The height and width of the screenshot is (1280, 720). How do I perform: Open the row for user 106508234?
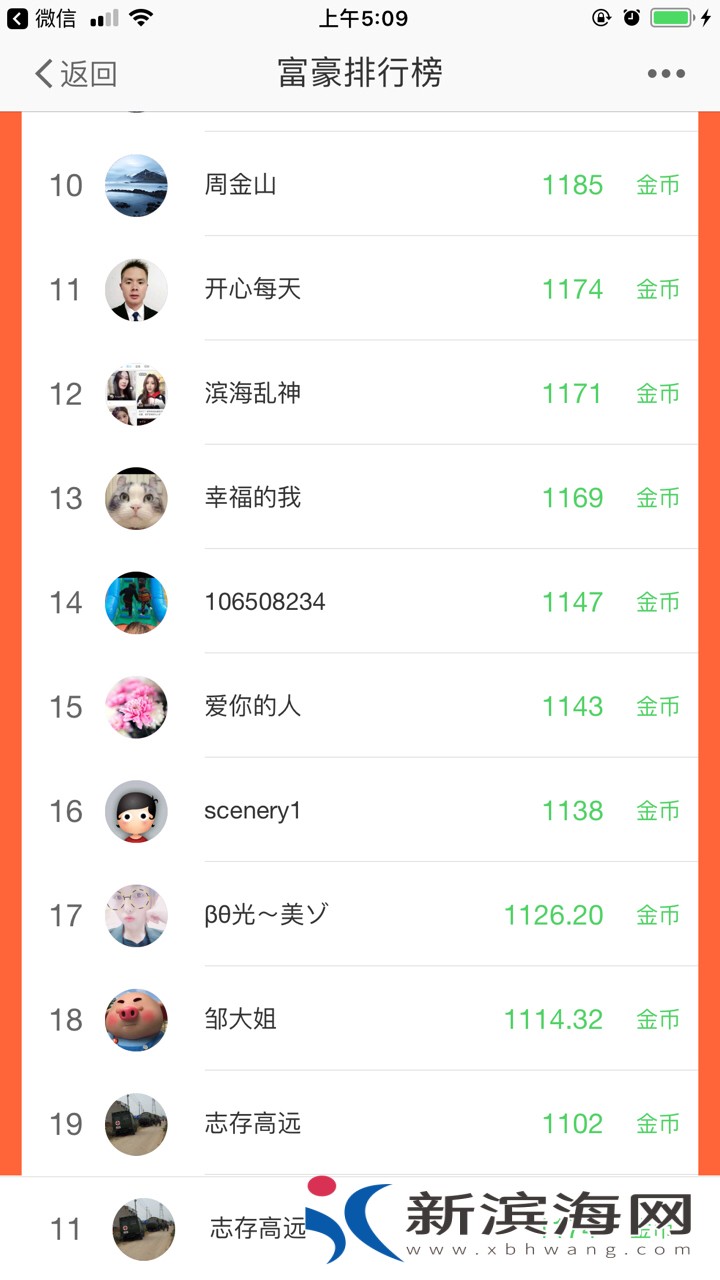coord(360,602)
